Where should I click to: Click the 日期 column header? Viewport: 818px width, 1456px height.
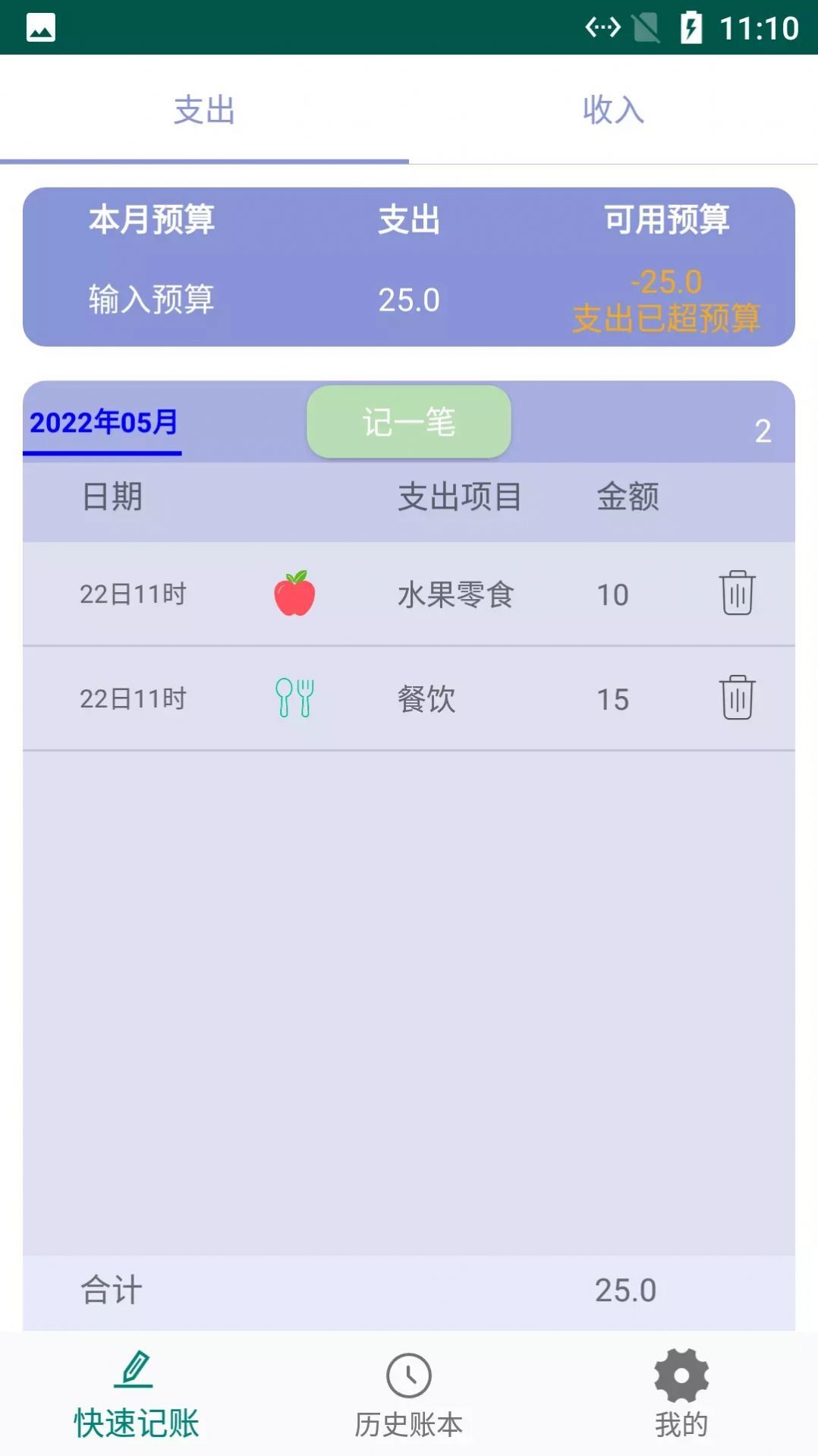pos(112,497)
